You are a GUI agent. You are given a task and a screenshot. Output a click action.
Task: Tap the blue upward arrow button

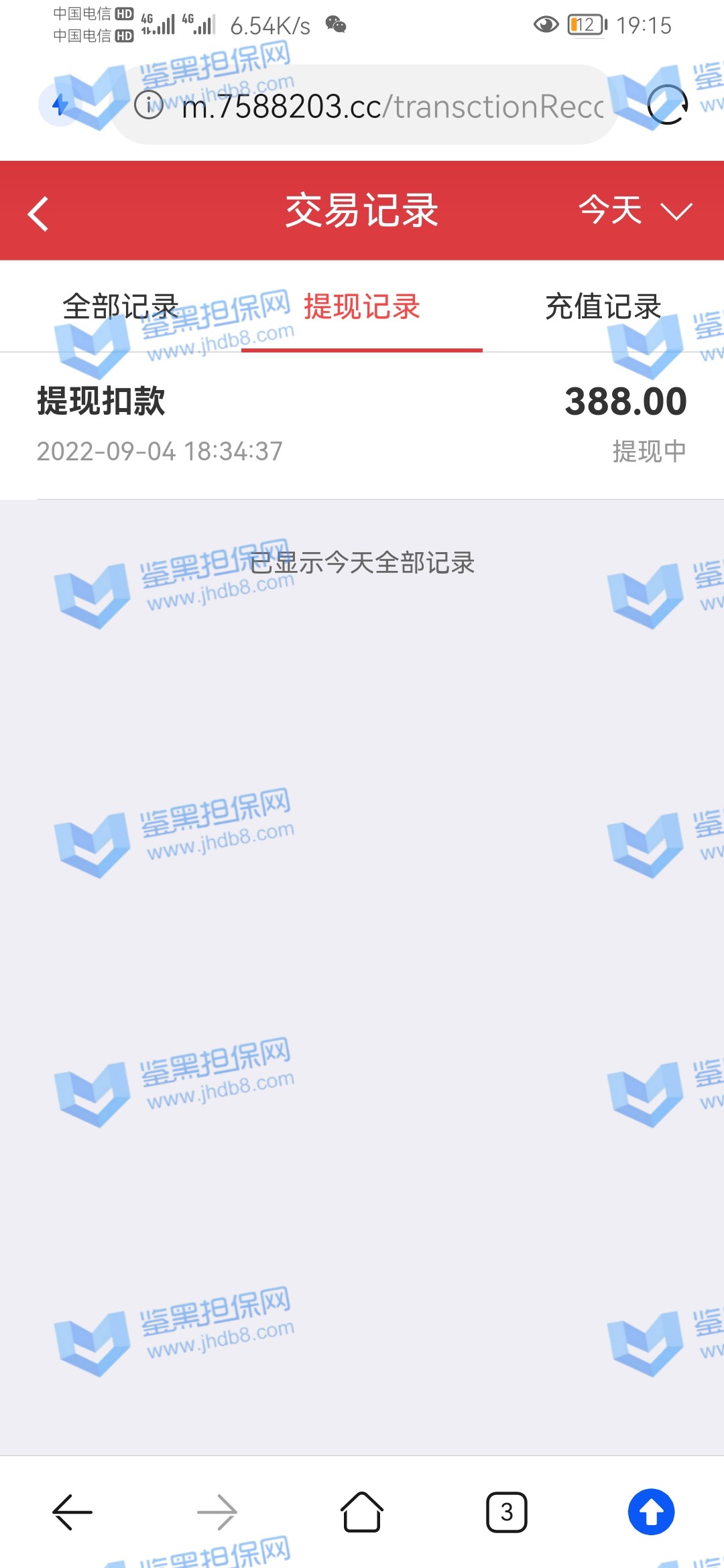[651, 1512]
